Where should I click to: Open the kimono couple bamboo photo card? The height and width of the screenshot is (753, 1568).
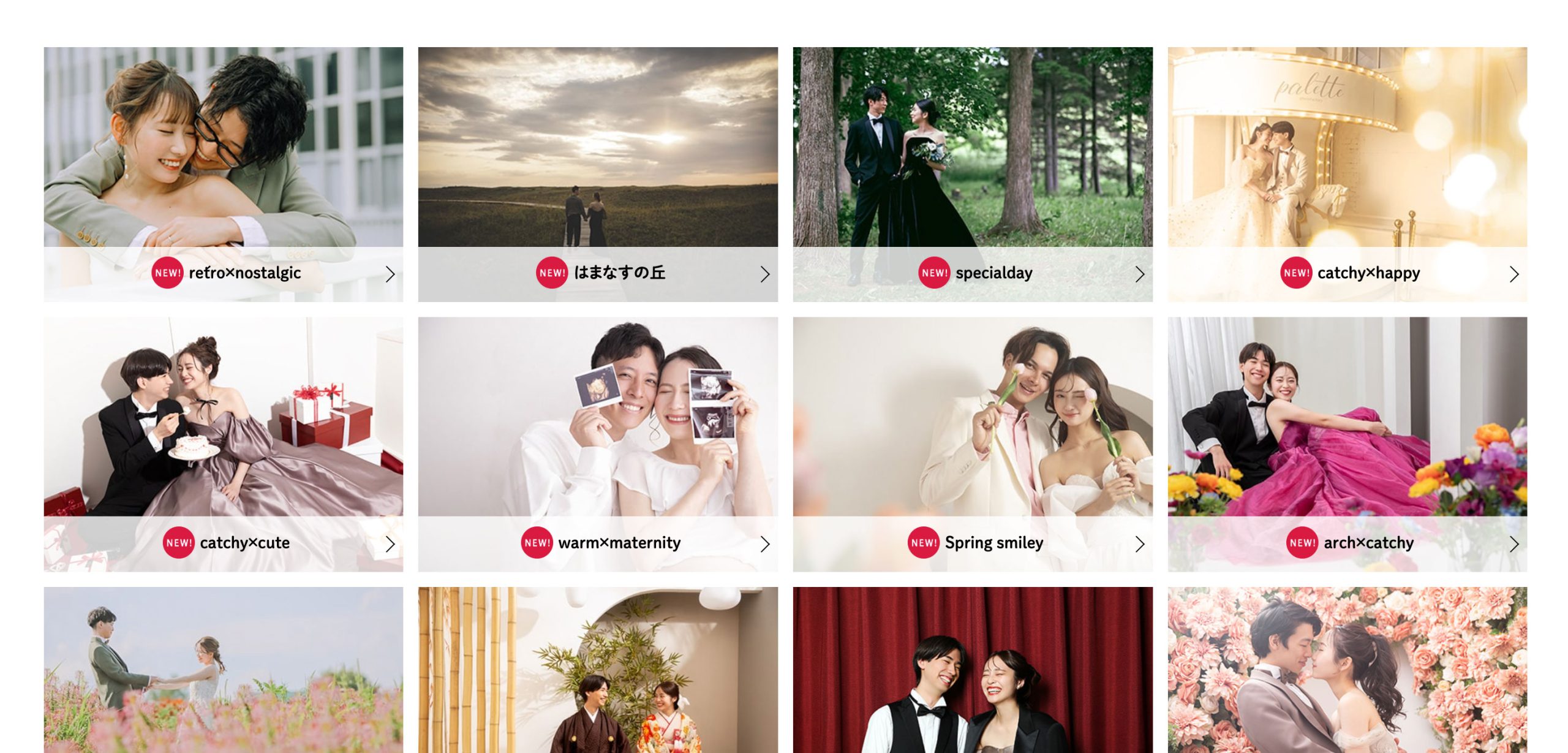[598, 671]
